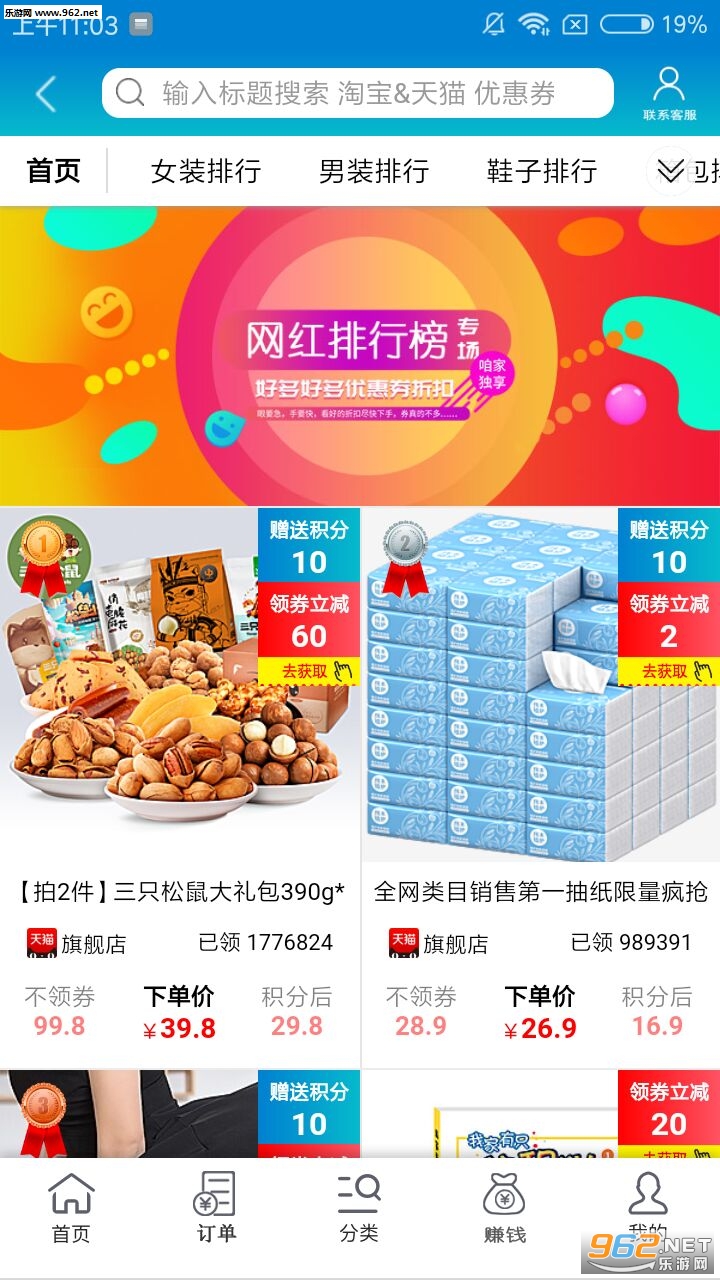Open the 订单 orders tab
Screen dimensions: 720x1280
pos(215,1208)
